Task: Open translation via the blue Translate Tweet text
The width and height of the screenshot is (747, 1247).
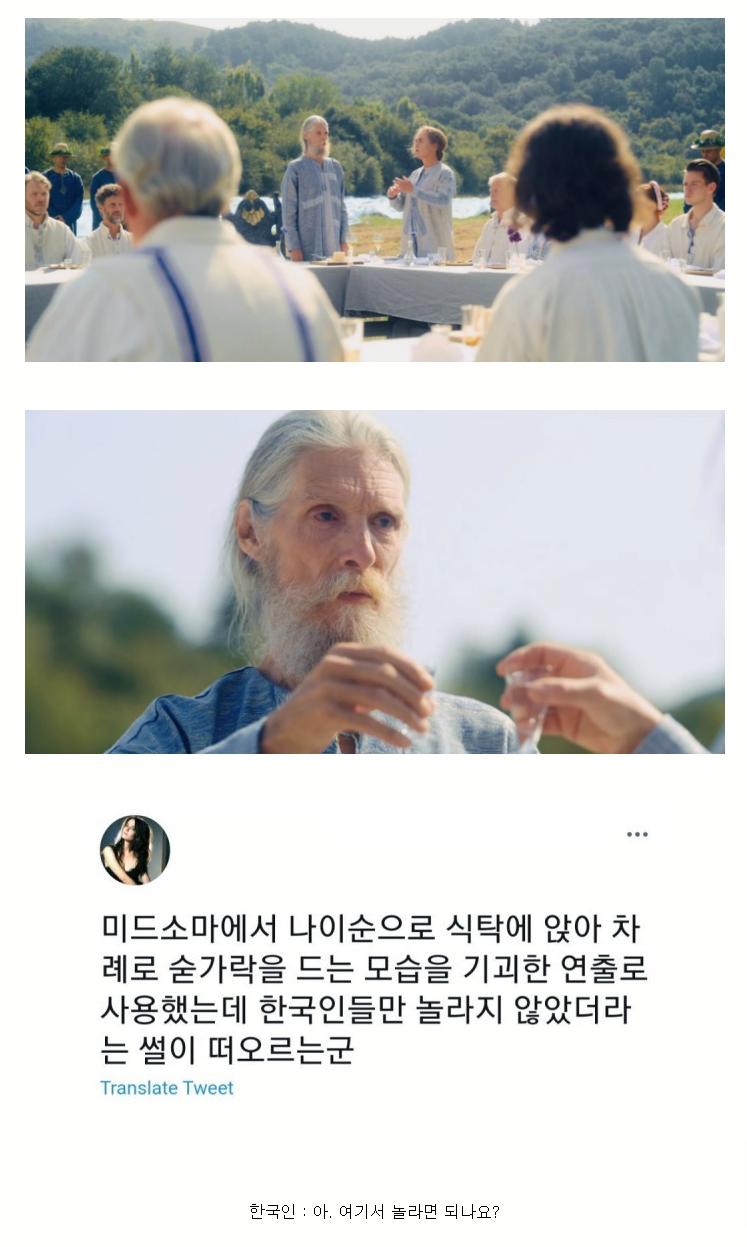Action: 168,1088
